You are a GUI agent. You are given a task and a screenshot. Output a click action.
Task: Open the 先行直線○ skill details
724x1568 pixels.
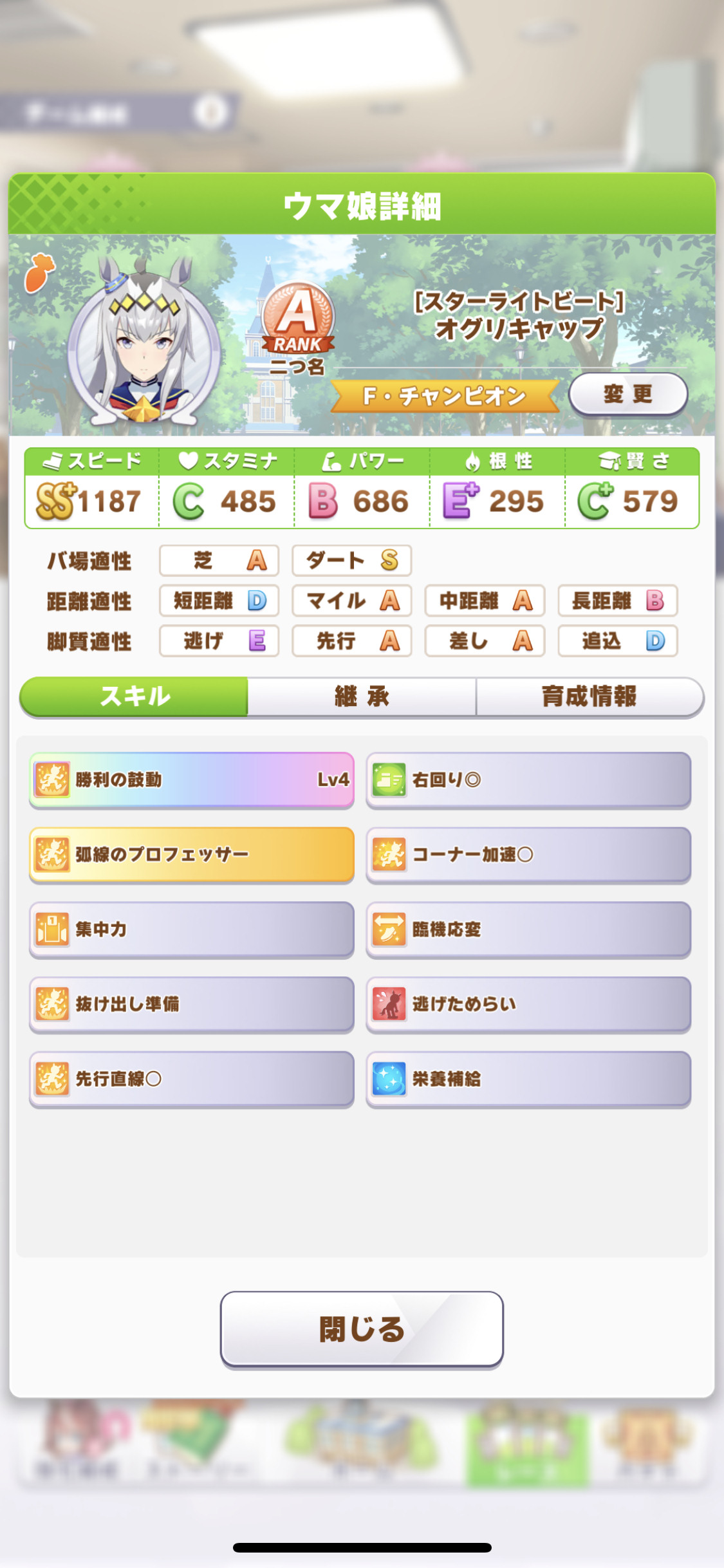[x=192, y=1078]
